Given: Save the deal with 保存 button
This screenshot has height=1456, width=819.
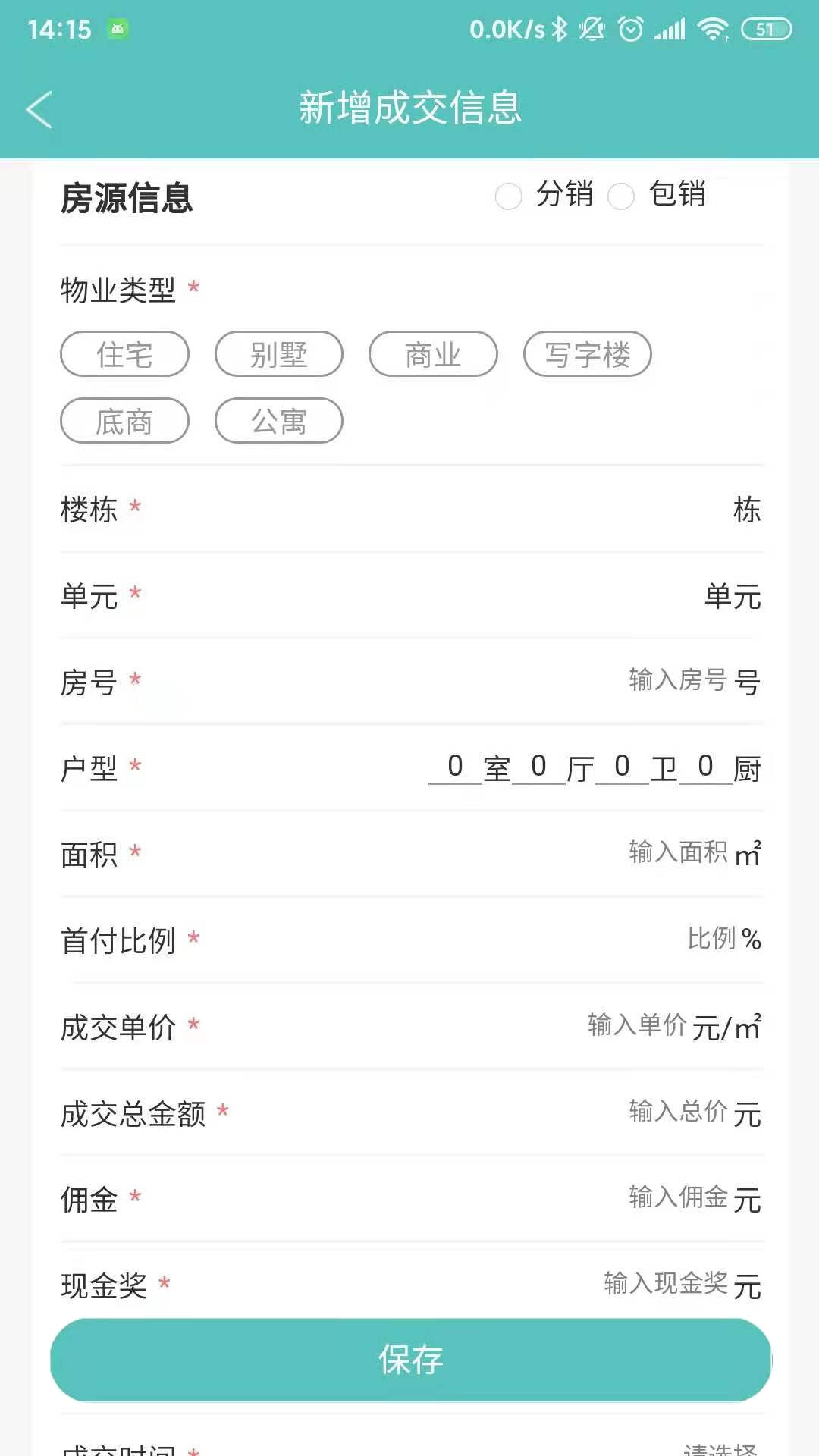Looking at the screenshot, I should click(x=410, y=1360).
